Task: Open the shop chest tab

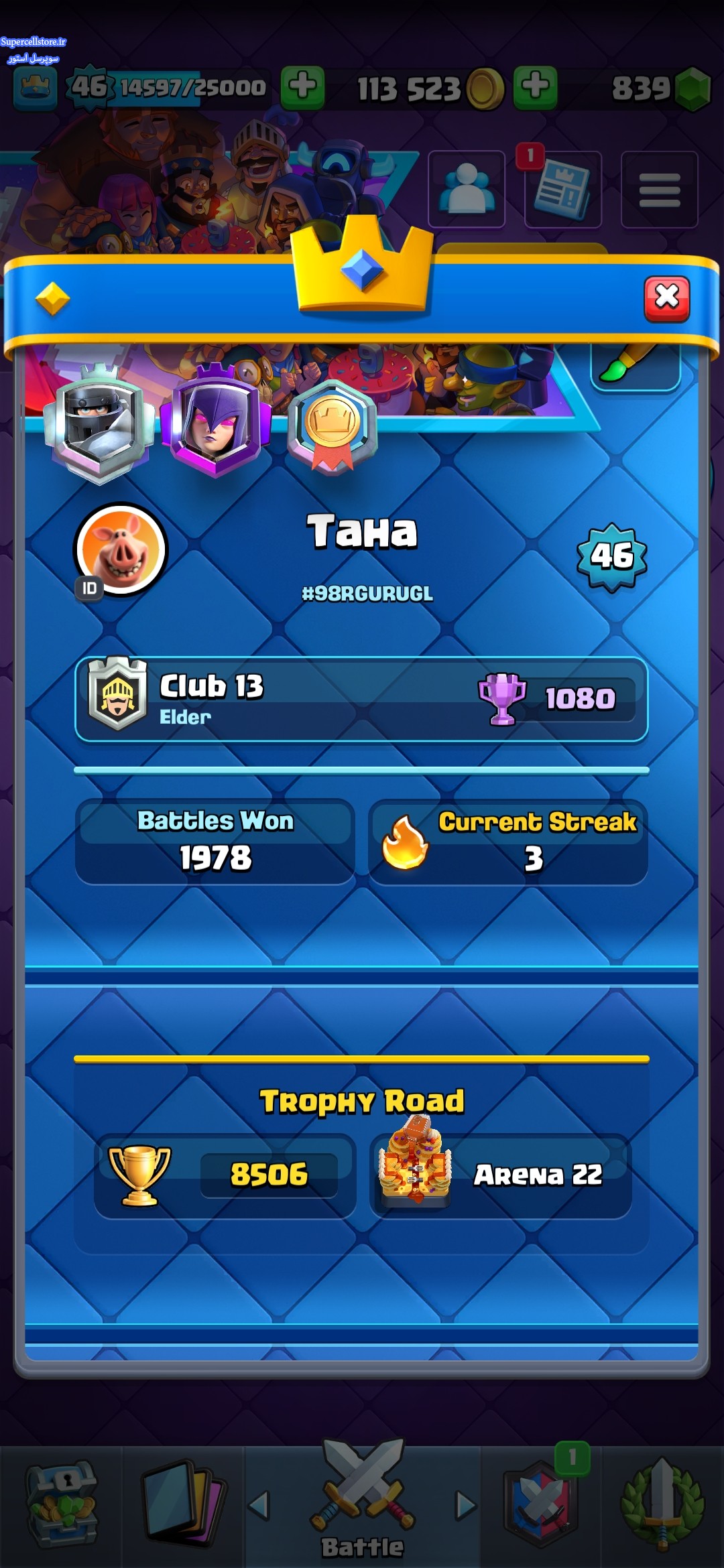Action: point(62,1506)
